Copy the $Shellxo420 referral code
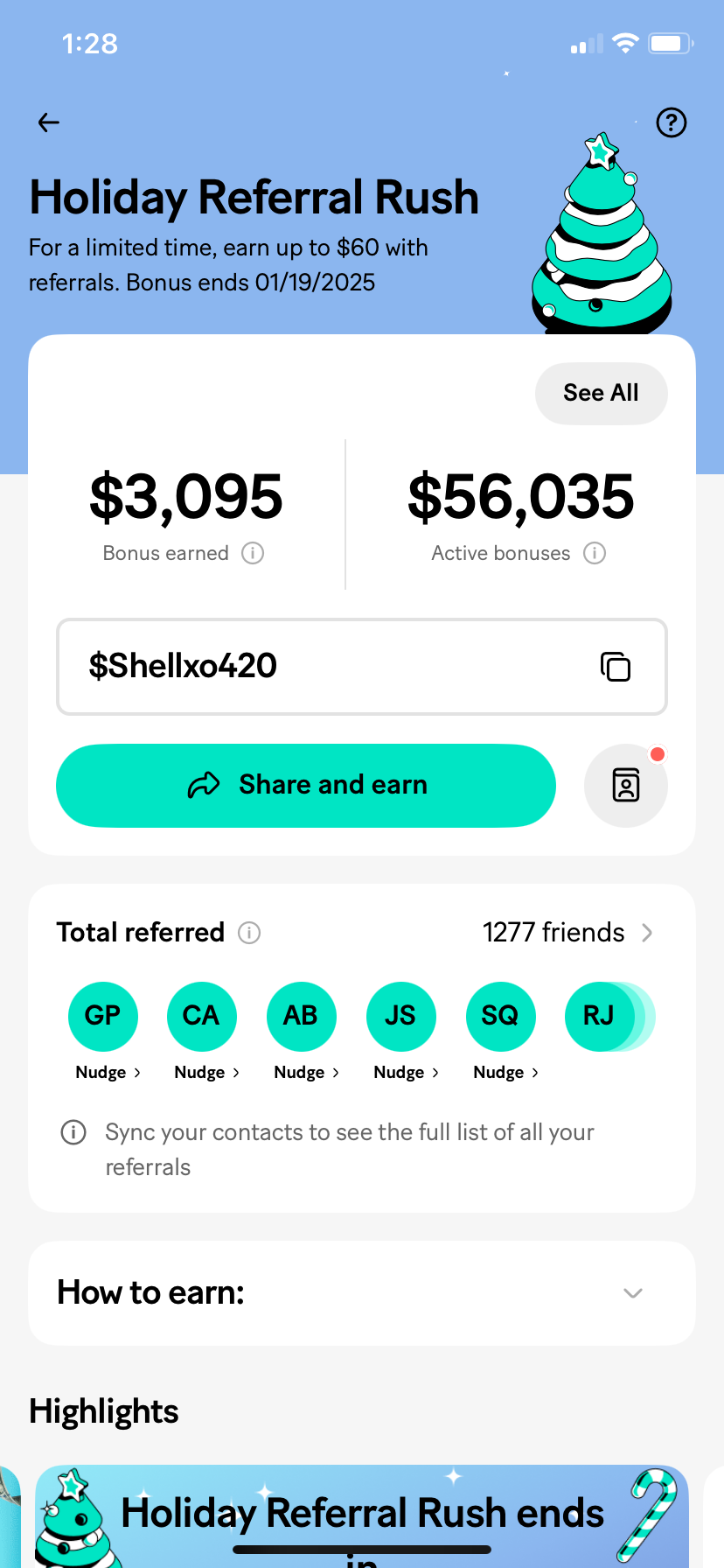Image resolution: width=724 pixels, height=1568 pixels. coord(616,667)
